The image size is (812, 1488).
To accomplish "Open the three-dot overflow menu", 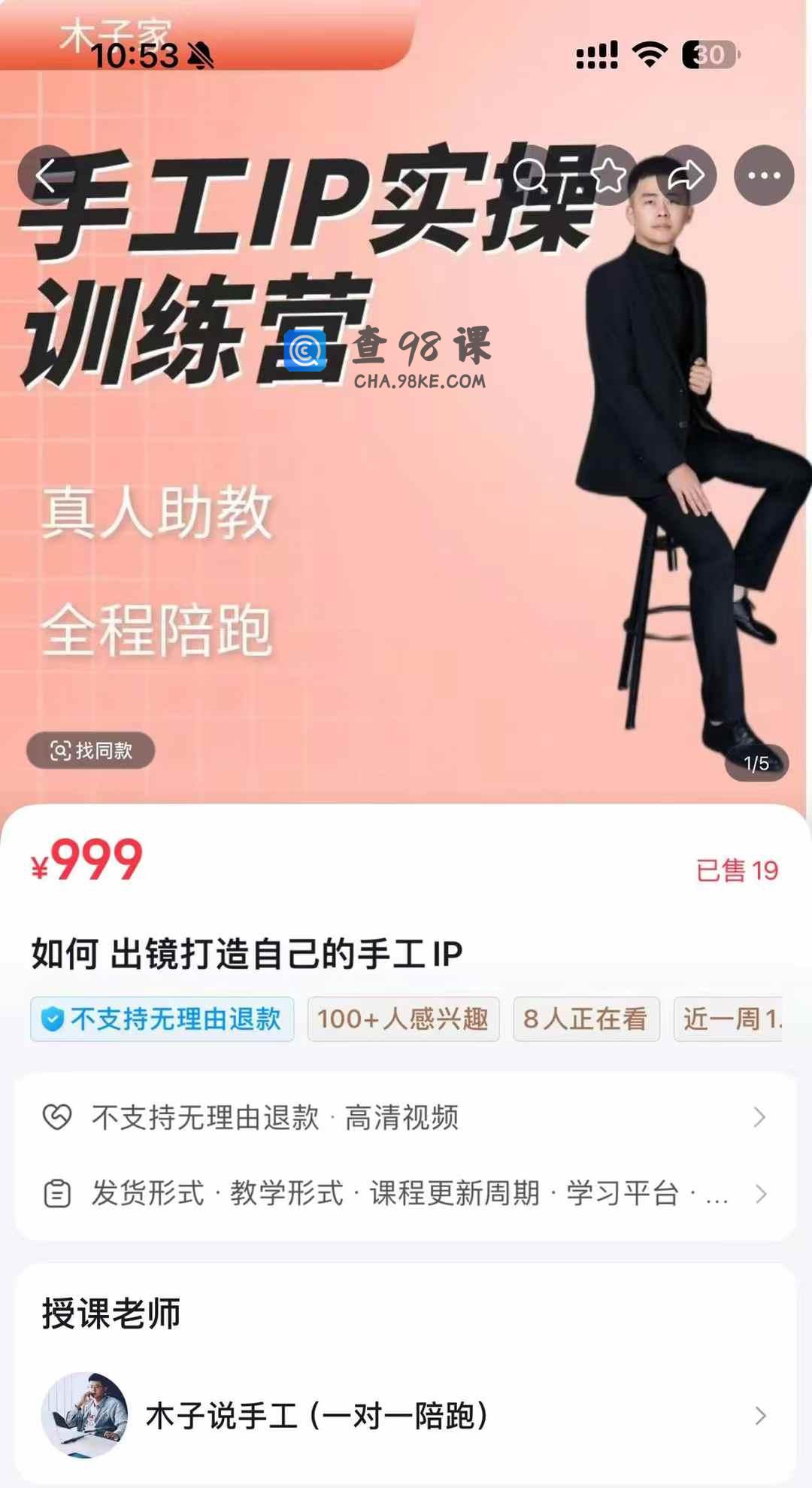I will pos(764,176).
